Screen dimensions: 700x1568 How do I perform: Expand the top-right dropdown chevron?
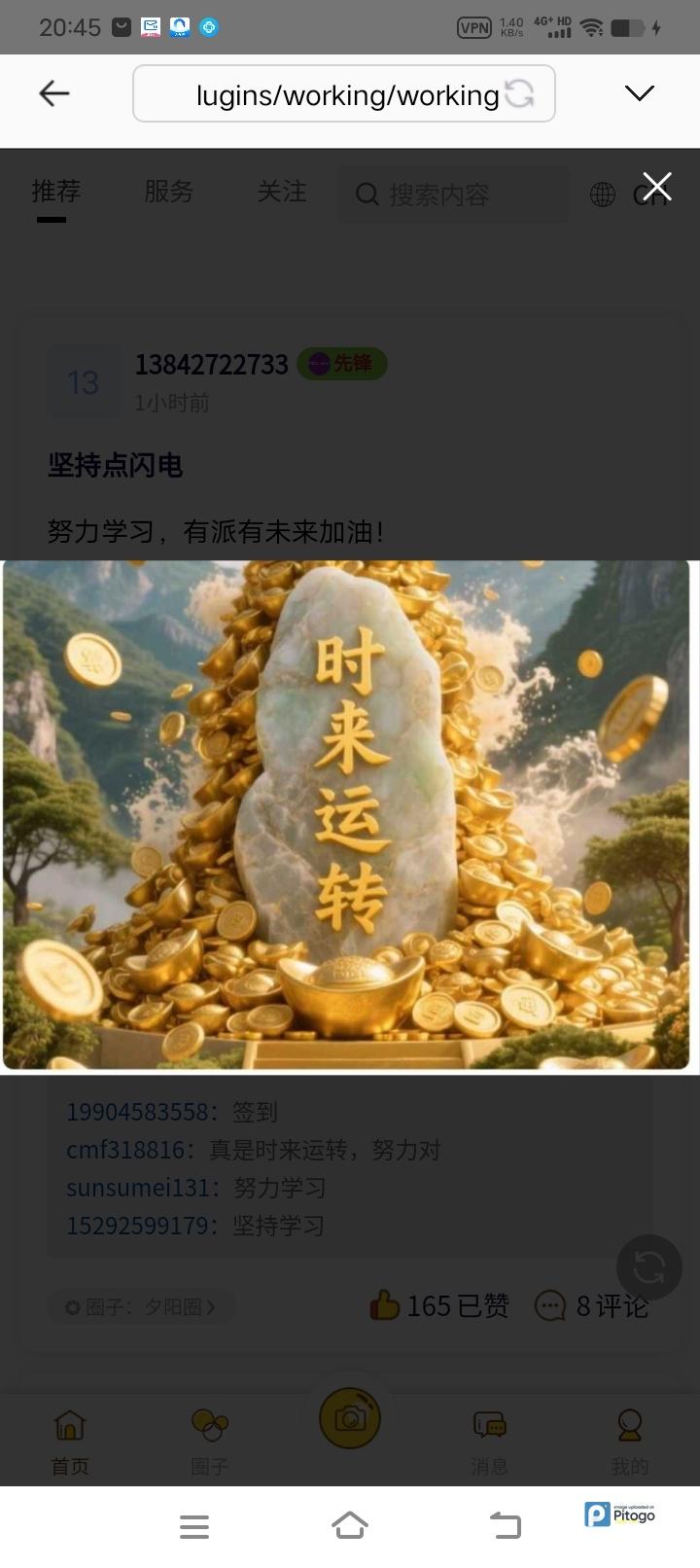(x=639, y=93)
